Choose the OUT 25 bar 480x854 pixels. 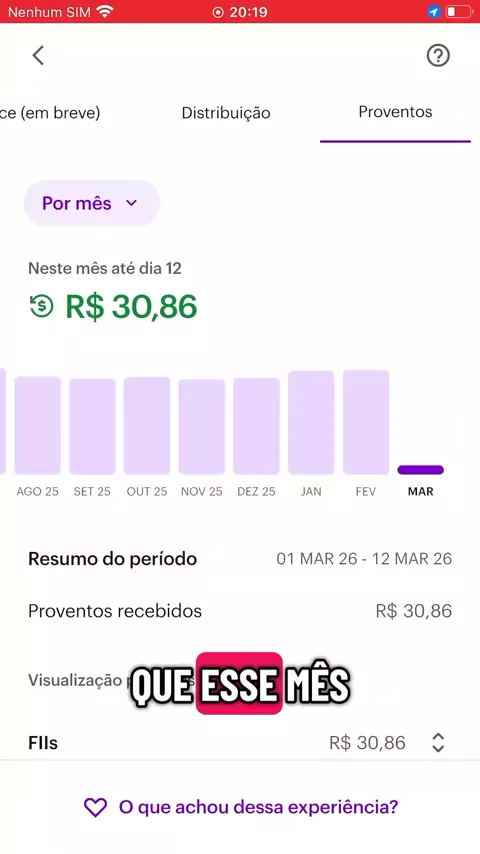pos(147,426)
